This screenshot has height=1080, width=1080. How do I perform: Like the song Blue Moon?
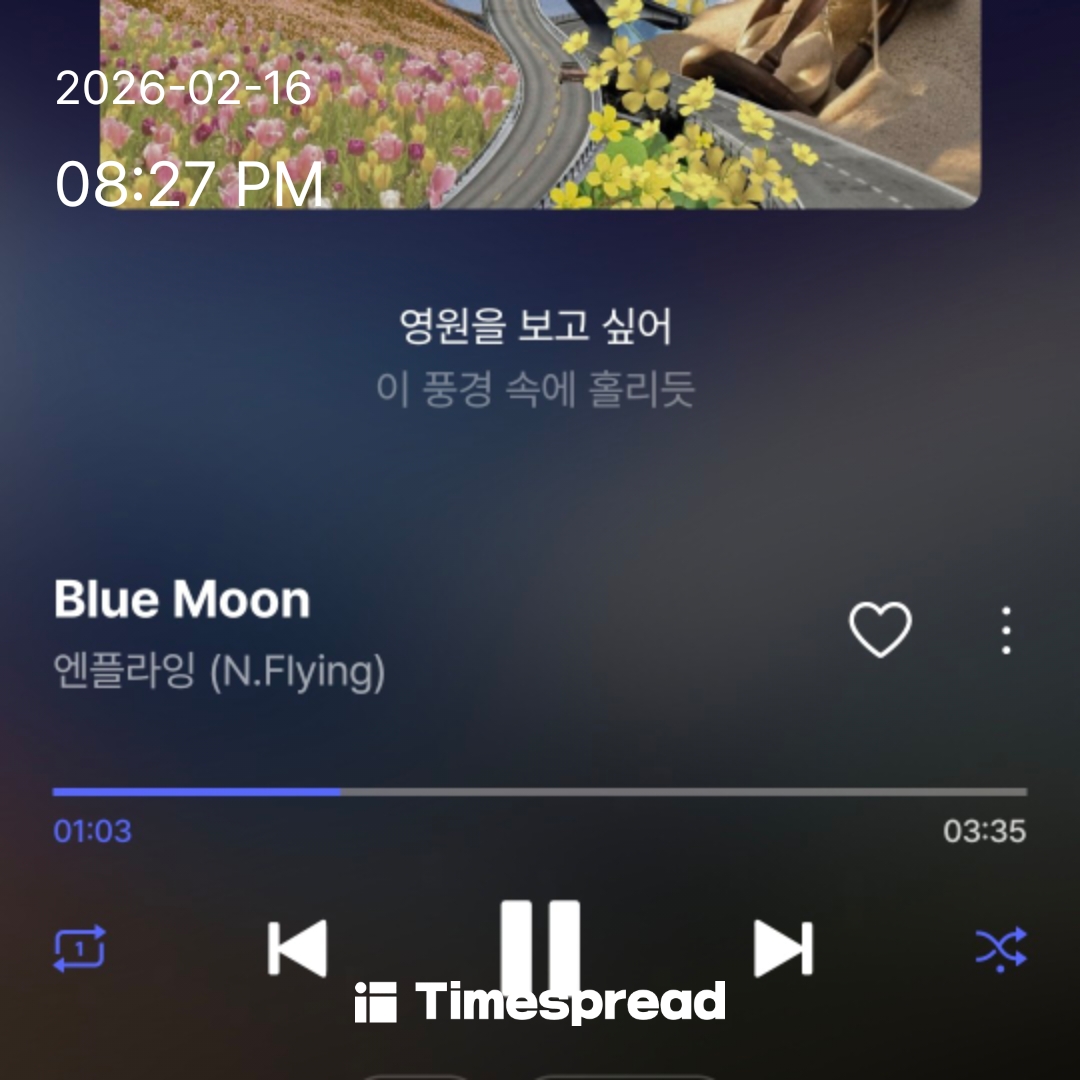[880, 630]
